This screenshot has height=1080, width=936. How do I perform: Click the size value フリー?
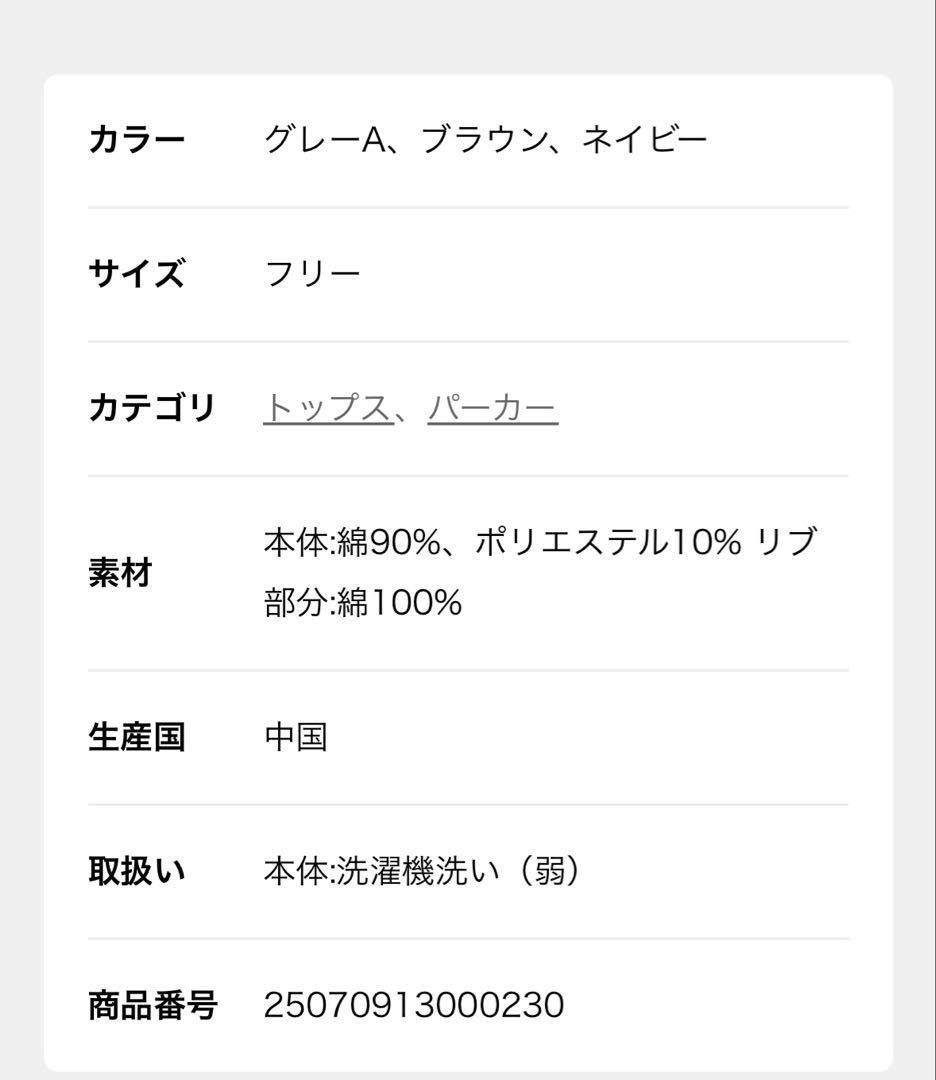[313, 271]
